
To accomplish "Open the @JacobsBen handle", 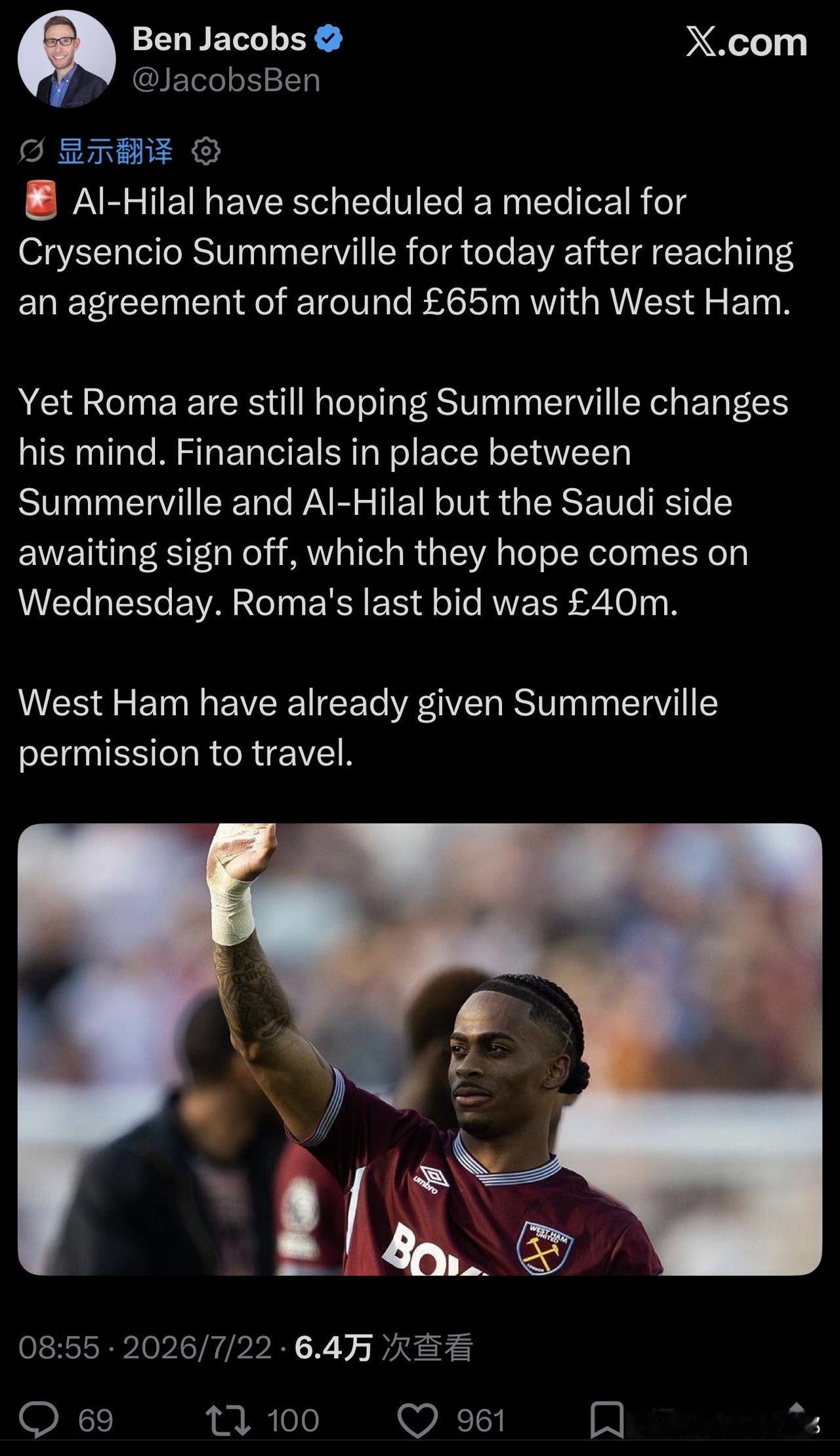I will coord(226,80).
